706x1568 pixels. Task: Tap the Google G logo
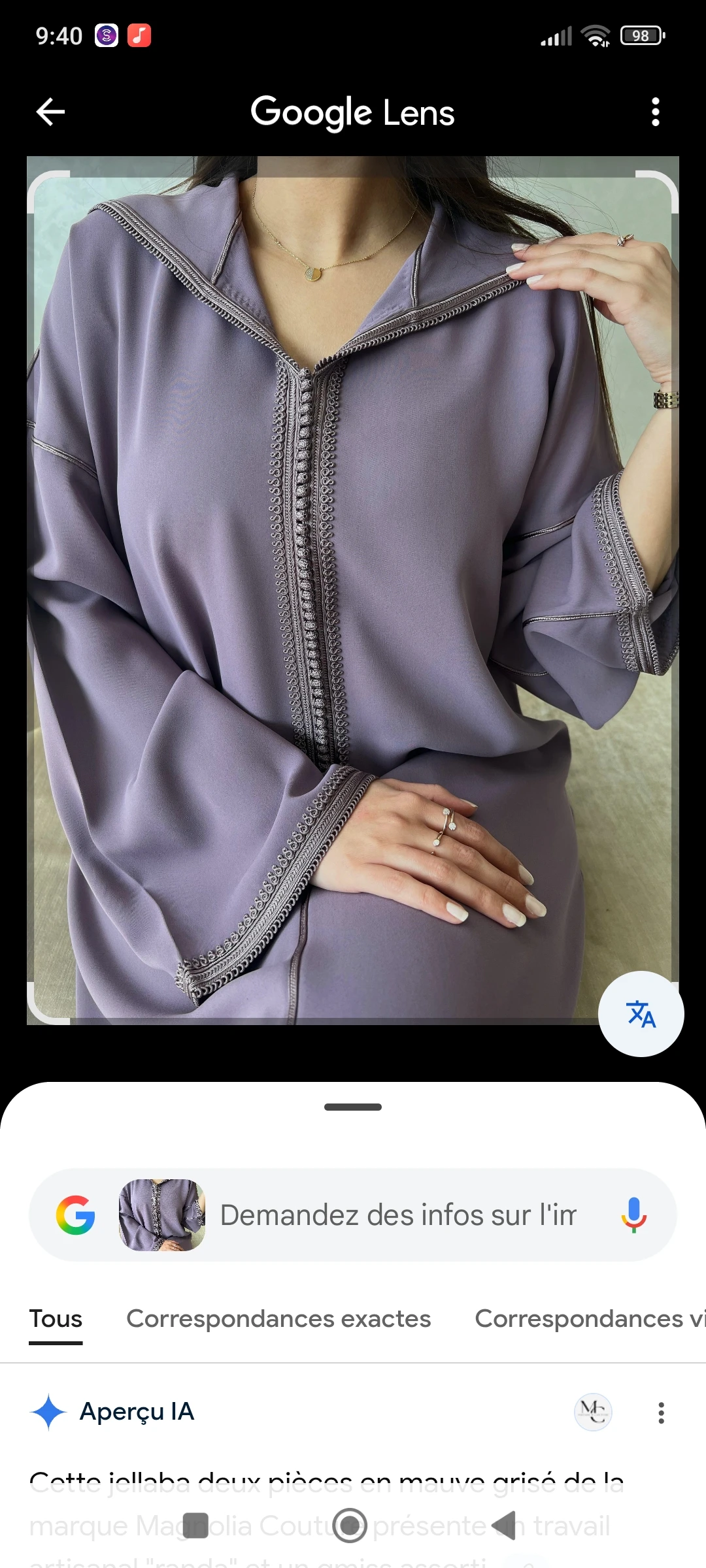click(x=76, y=1215)
